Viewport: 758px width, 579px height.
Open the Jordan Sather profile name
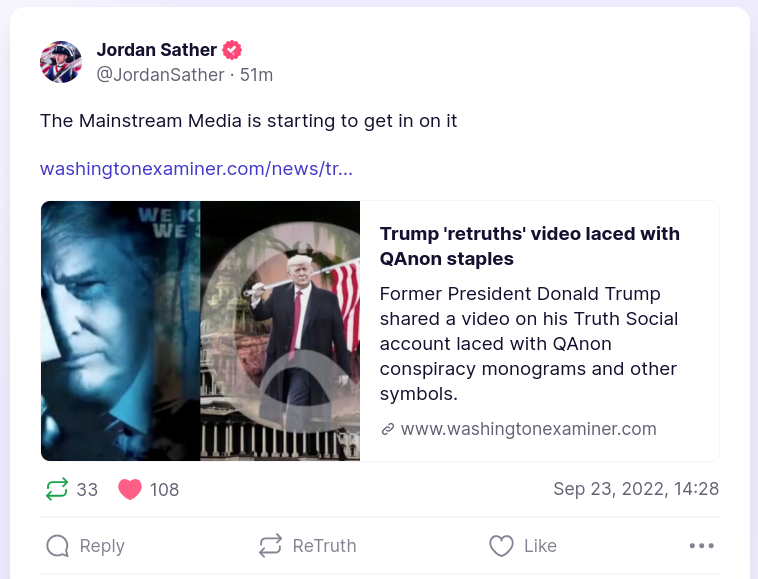pyautogui.click(x=156, y=50)
